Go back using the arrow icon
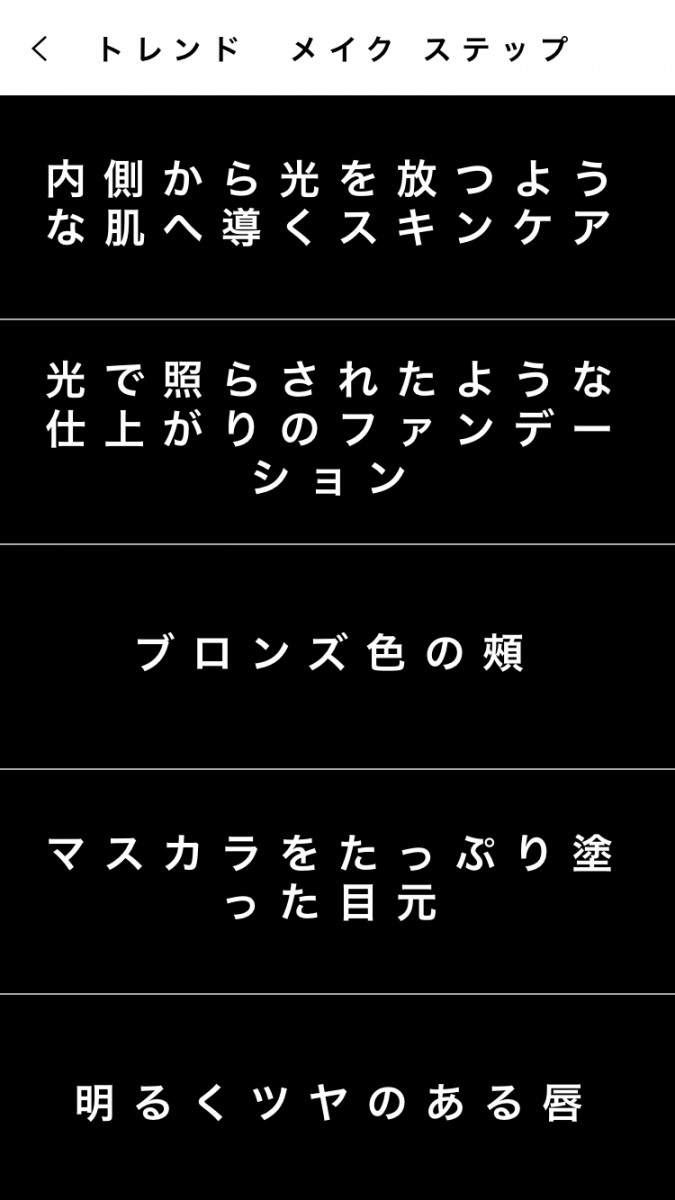The image size is (675, 1200). (x=39, y=48)
